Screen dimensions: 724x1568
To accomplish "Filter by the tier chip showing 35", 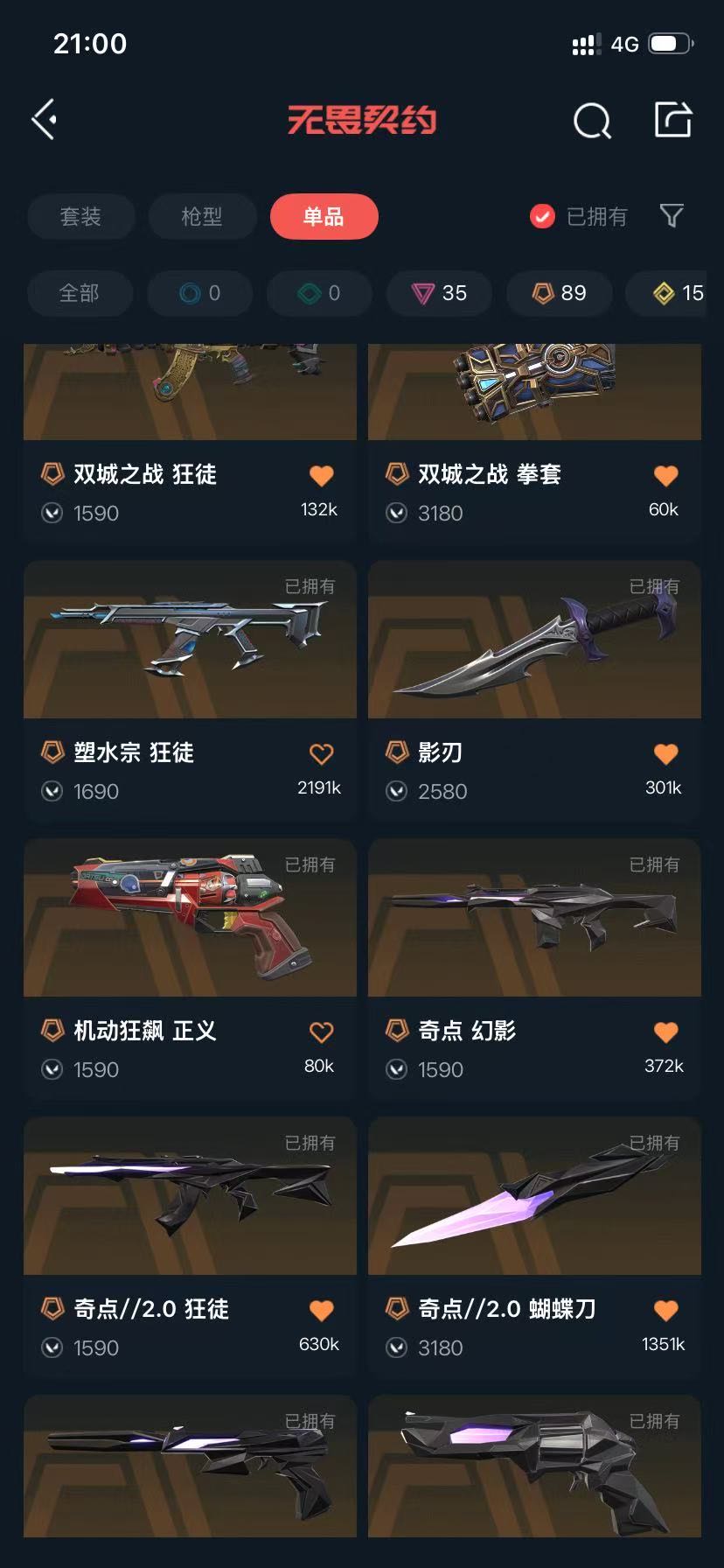I will (x=439, y=293).
